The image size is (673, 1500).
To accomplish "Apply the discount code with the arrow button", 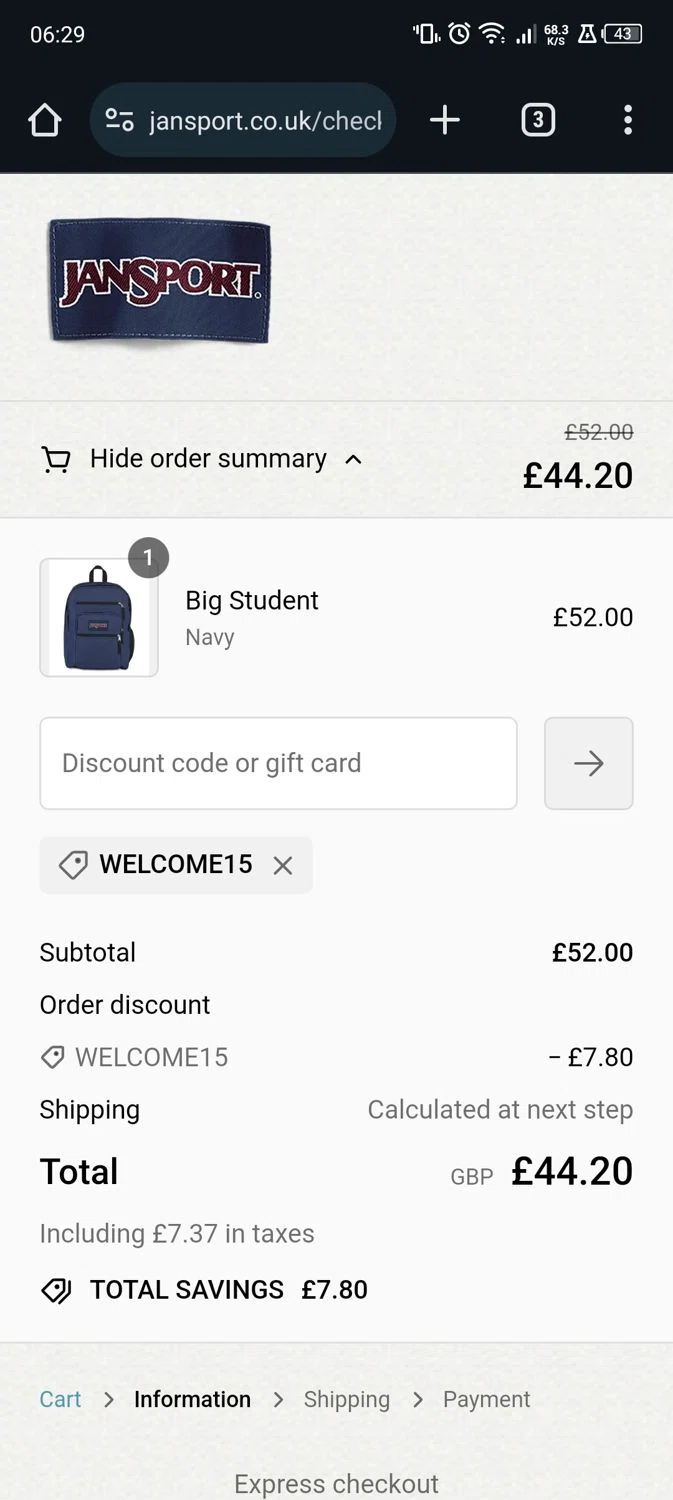I will [588, 763].
